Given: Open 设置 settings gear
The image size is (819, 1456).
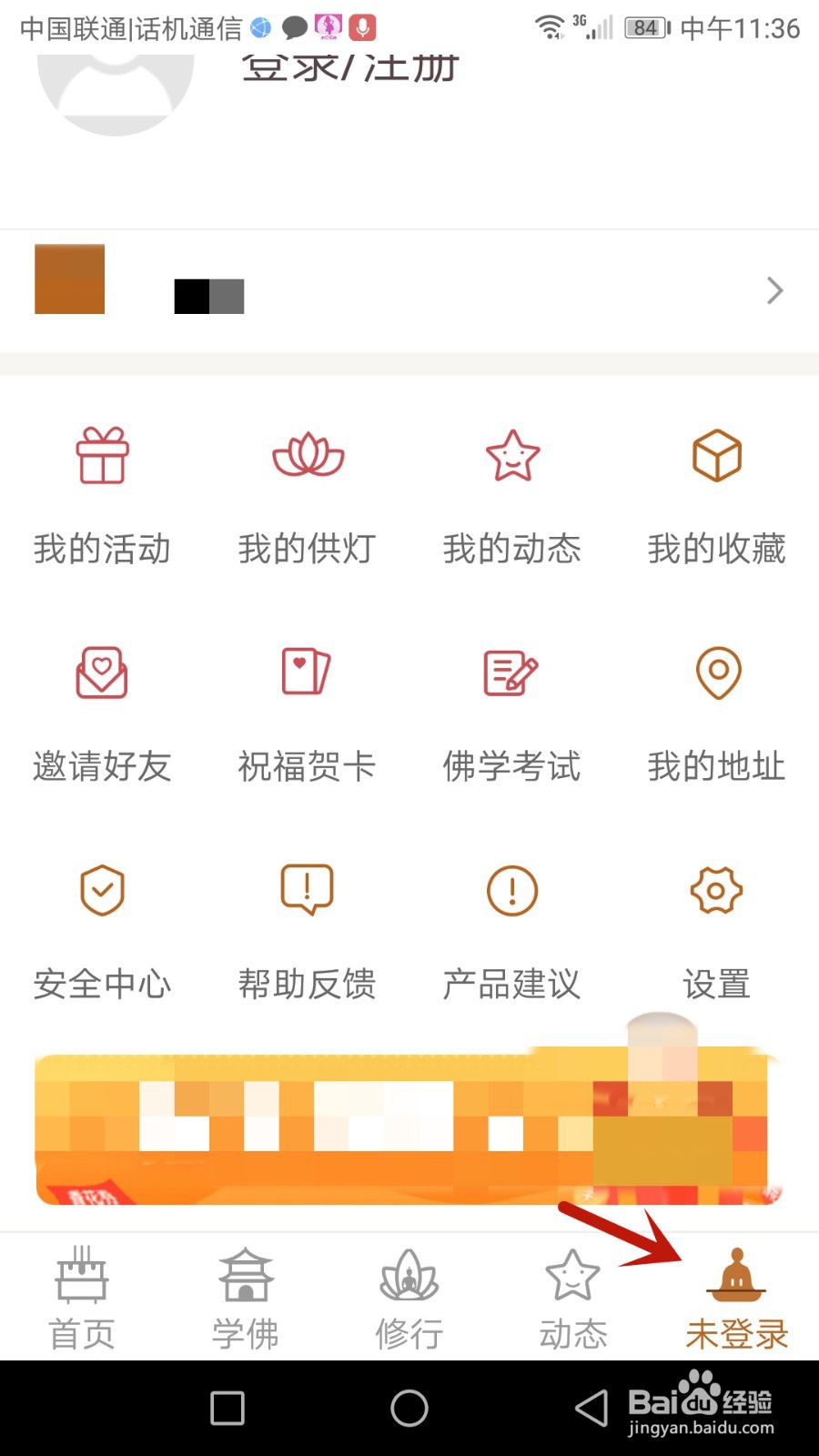Looking at the screenshot, I should pyautogui.click(x=716, y=928).
